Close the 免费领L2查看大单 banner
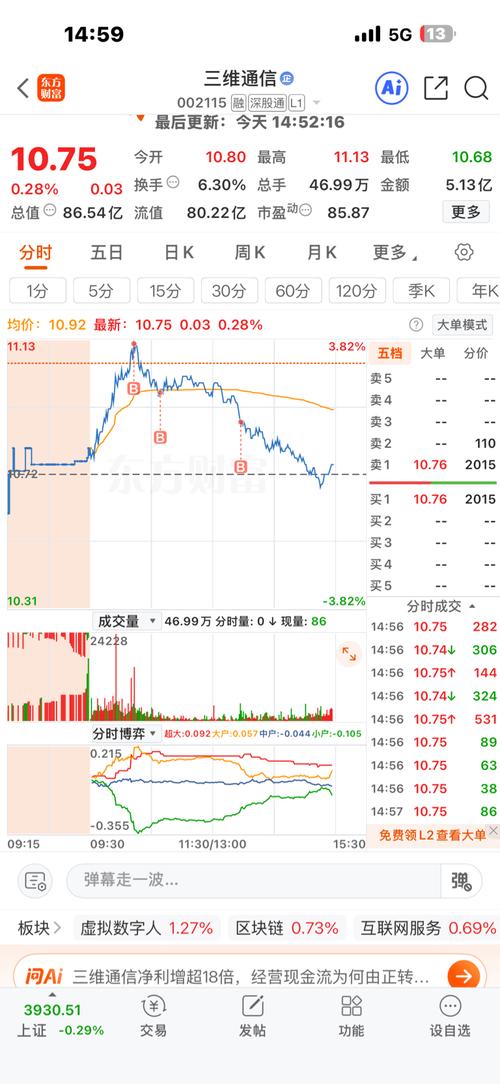The image size is (500, 1084). click(x=492, y=832)
